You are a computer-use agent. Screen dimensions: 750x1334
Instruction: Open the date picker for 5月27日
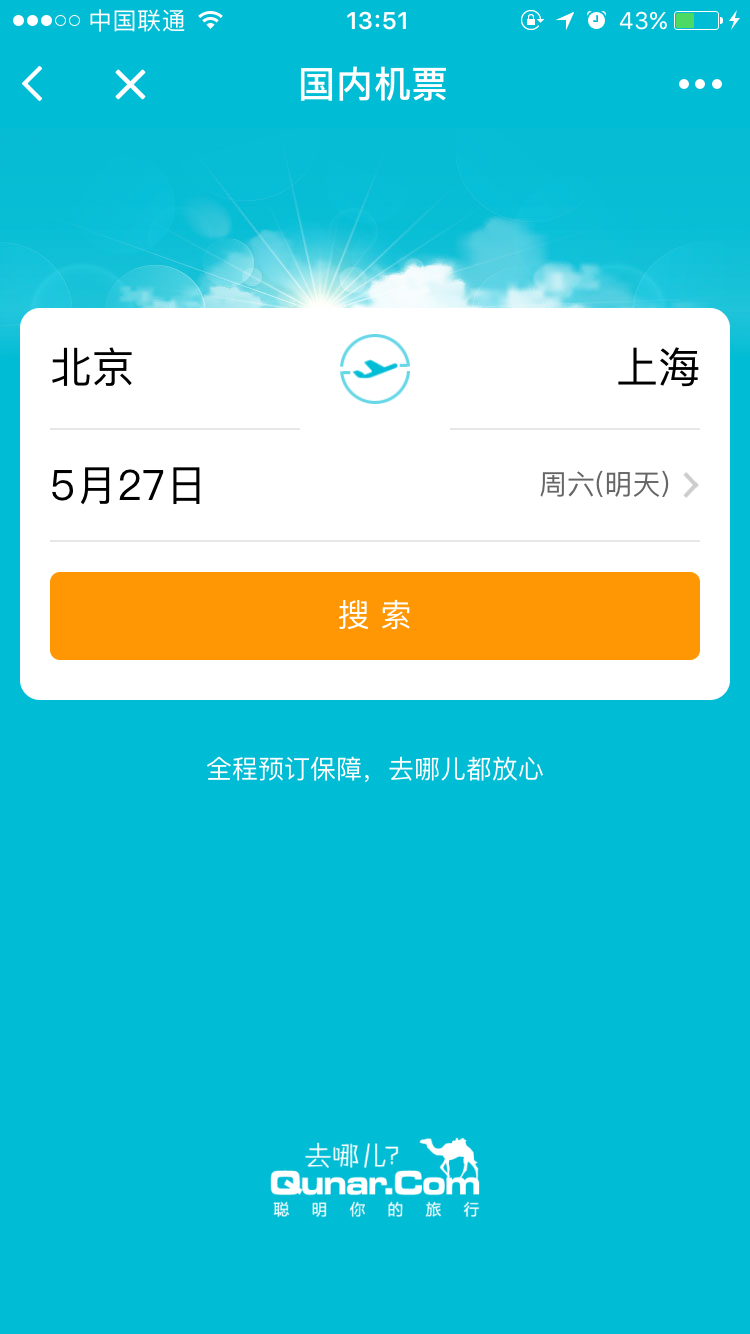point(375,486)
